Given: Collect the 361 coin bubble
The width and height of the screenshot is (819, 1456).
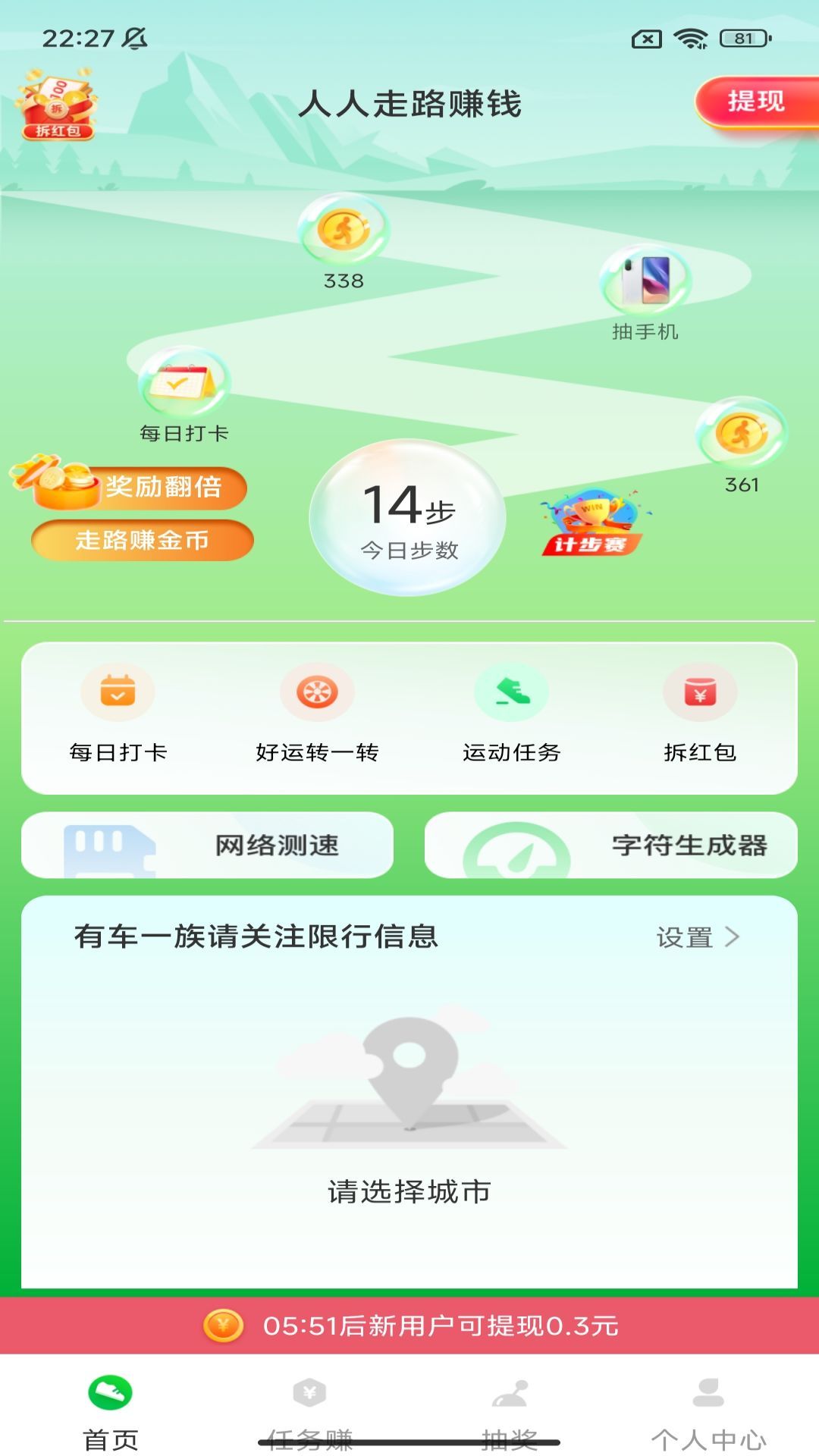Looking at the screenshot, I should [742, 432].
